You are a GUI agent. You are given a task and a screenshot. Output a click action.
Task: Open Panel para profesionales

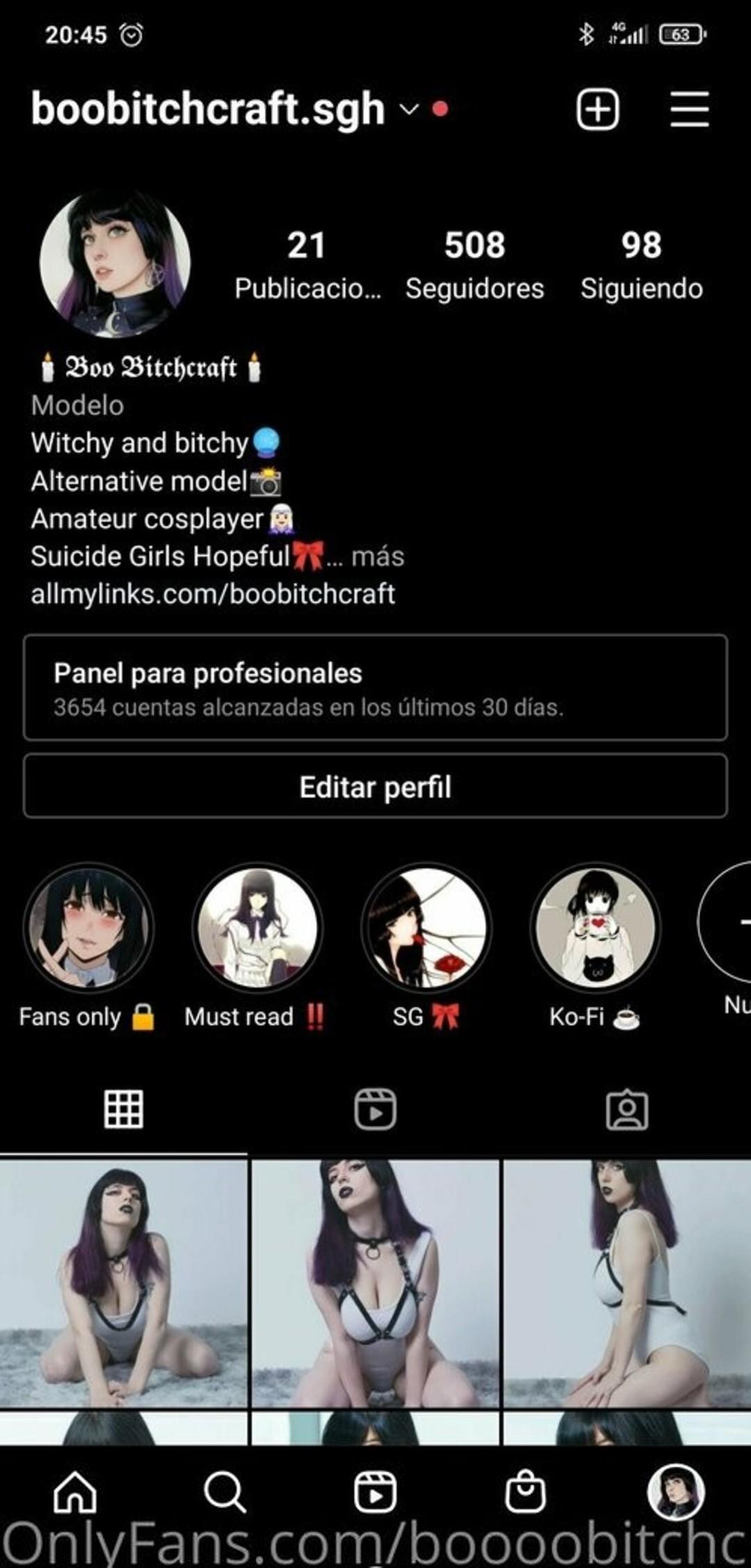(x=375, y=688)
